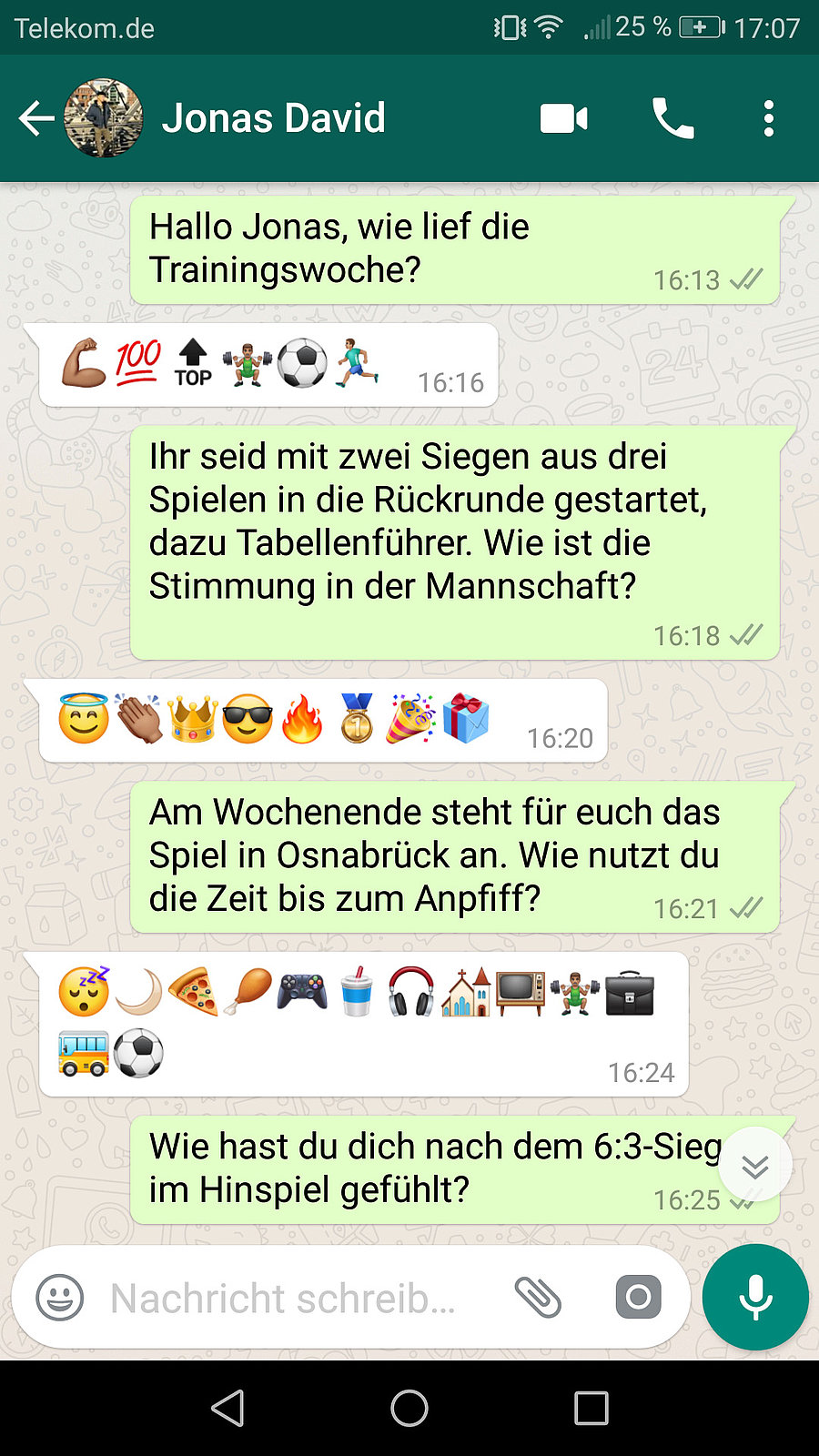Start a video call with Jonas David
Screen dimensions: 819x1456
[x=563, y=119]
